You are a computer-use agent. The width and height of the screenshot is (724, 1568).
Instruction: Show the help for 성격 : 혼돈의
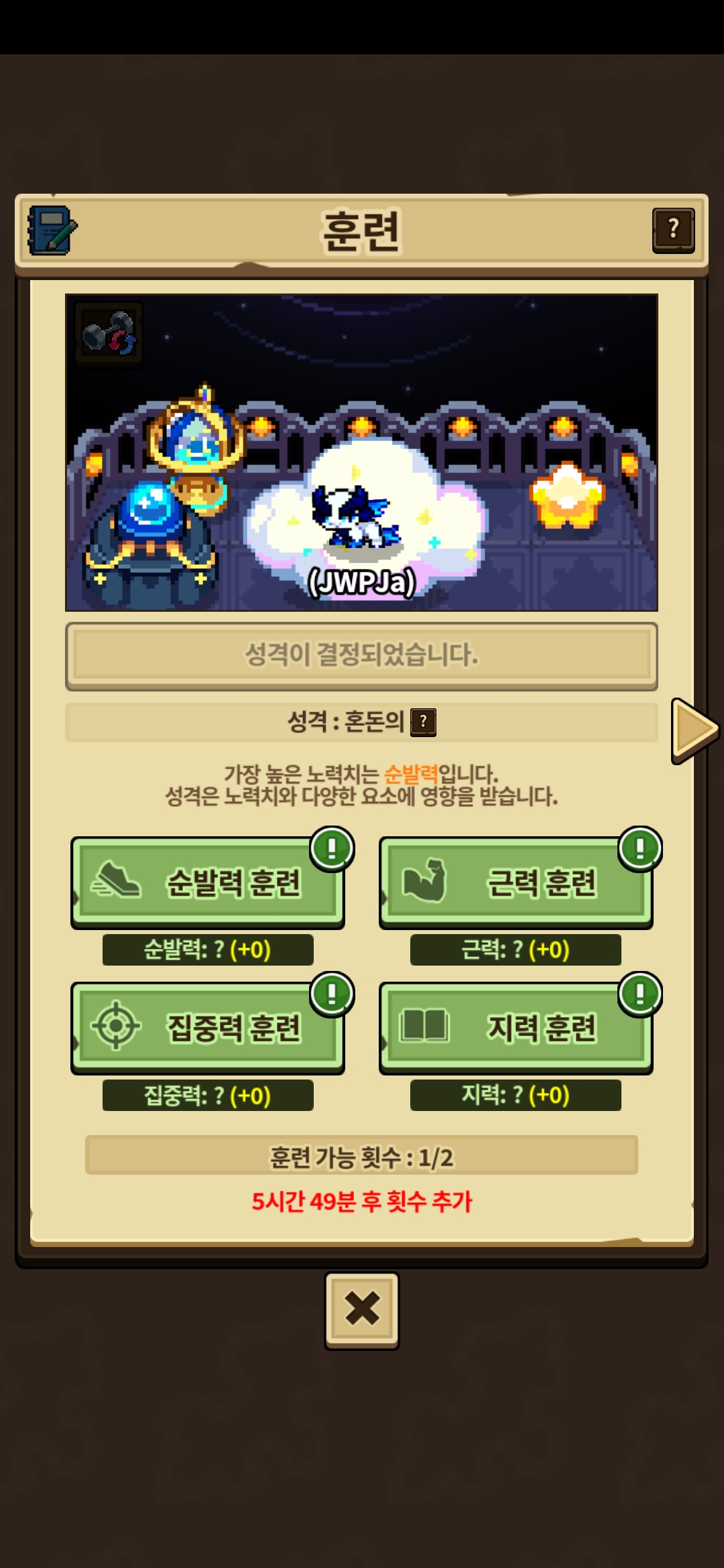423,722
